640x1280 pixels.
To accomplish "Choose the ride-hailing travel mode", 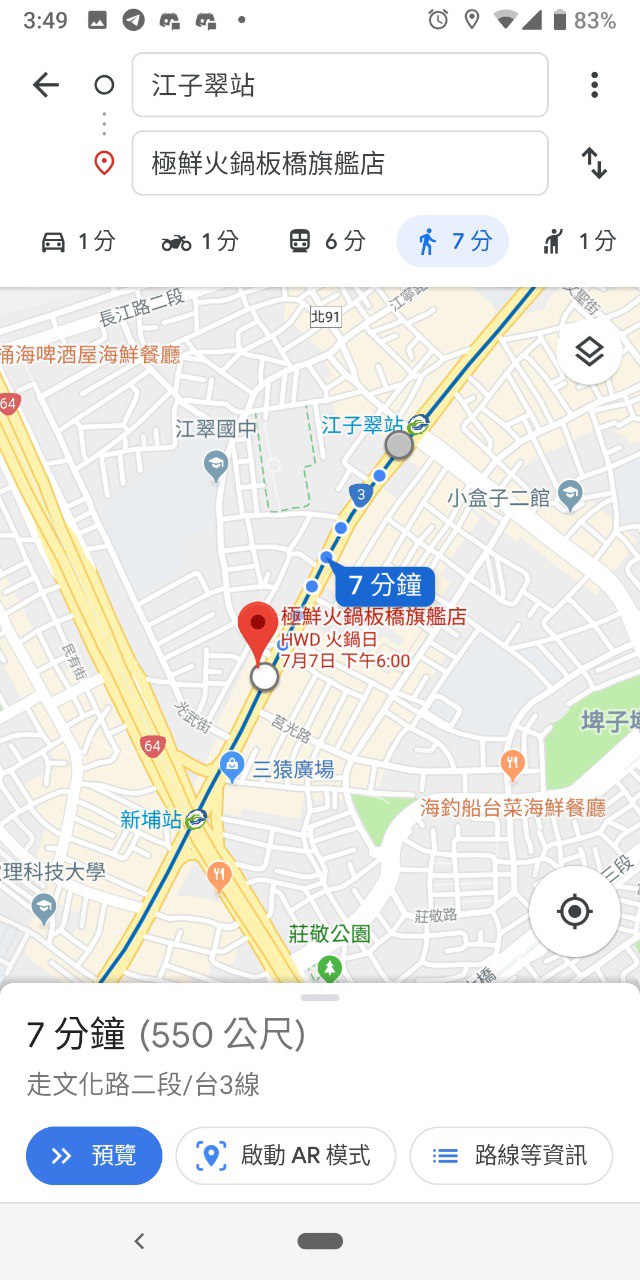I will (578, 241).
